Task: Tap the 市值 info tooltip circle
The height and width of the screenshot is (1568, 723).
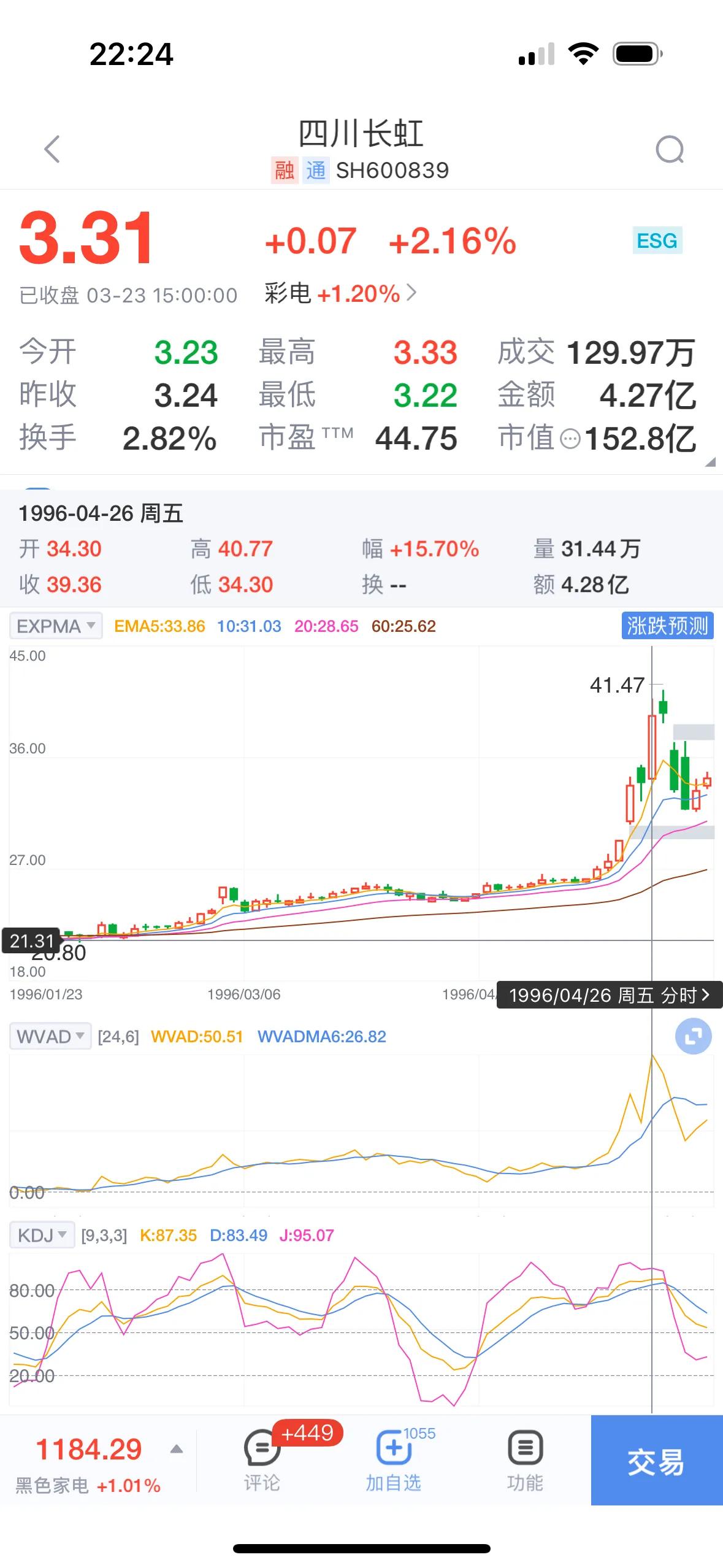Action: [x=572, y=439]
